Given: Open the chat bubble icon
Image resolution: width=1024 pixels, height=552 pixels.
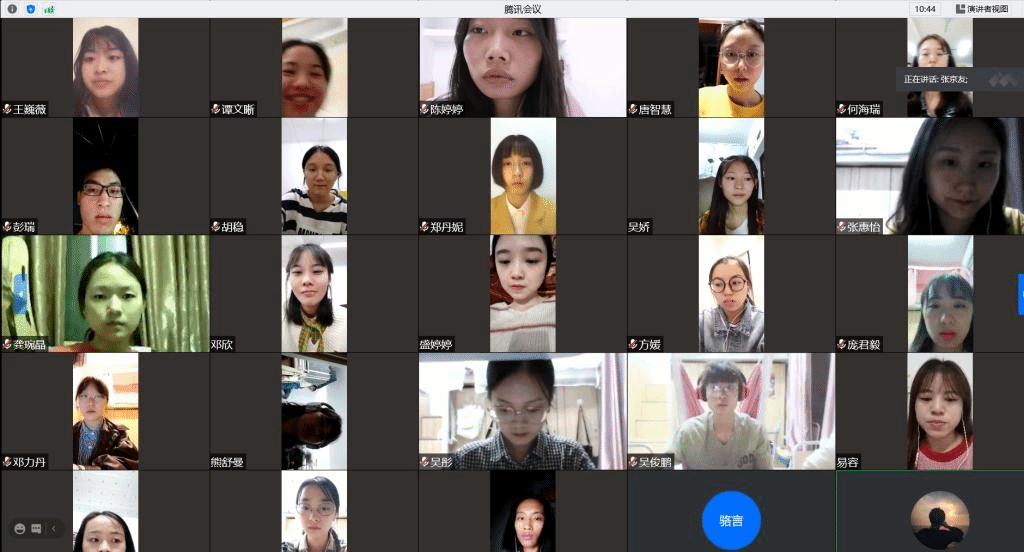Looking at the screenshot, I should point(36,528).
